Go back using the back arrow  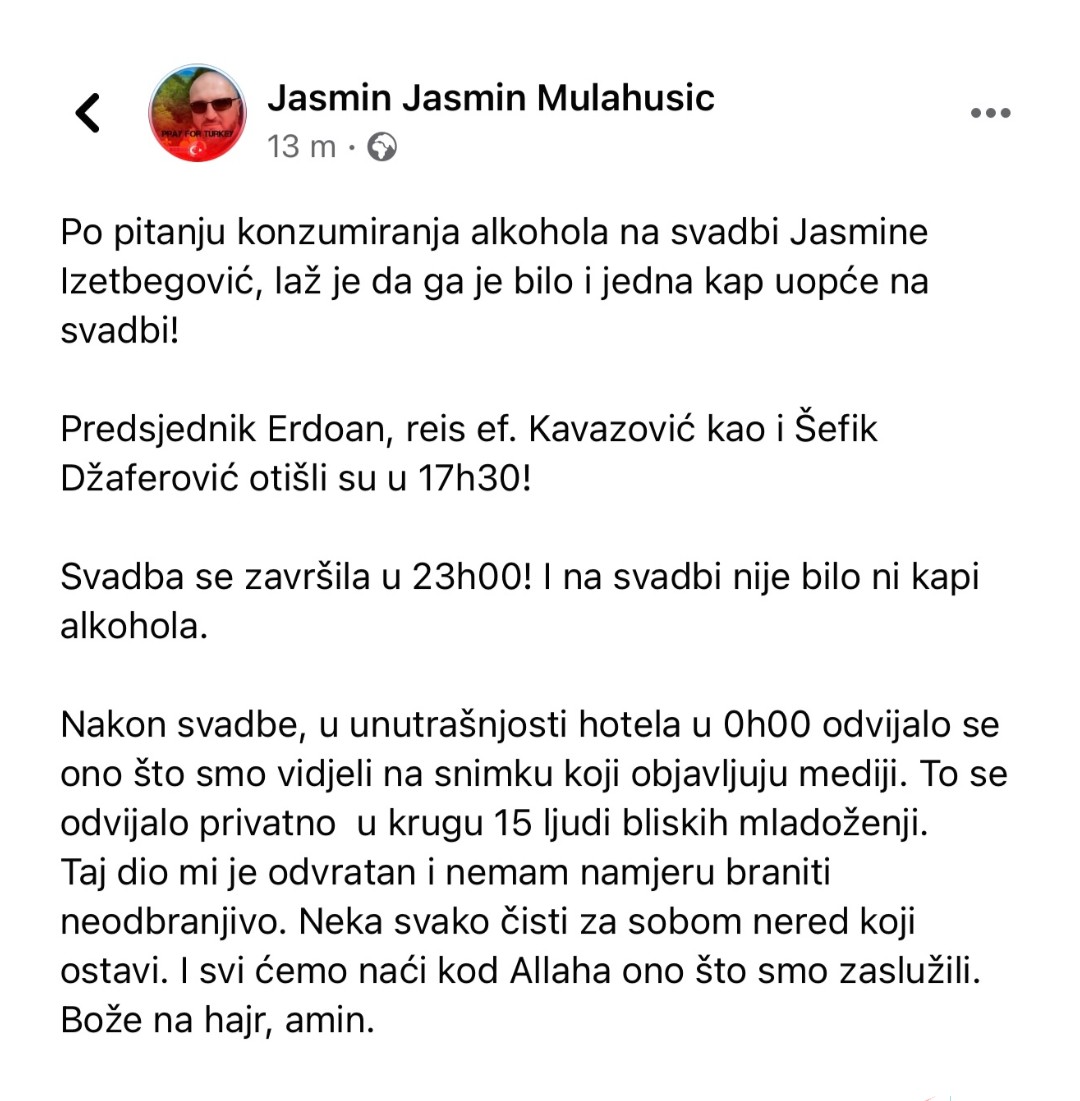pyautogui.click(x=88, y=113)
